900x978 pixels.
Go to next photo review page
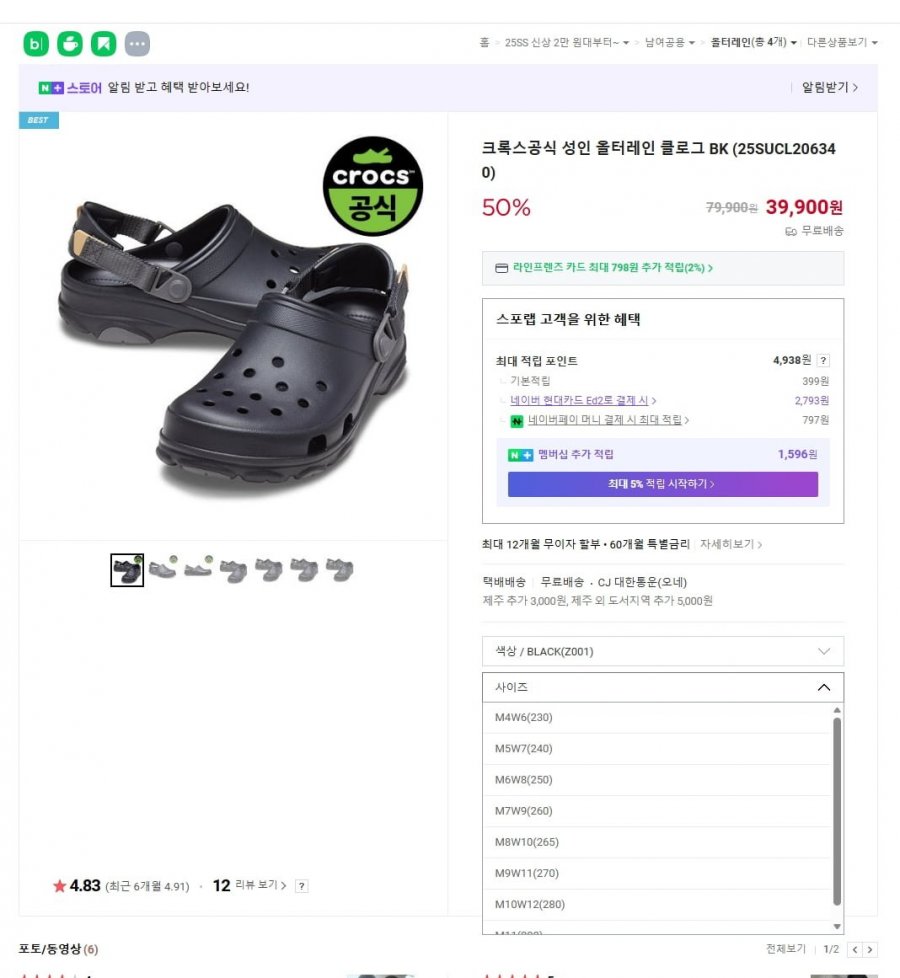[870, 949]
